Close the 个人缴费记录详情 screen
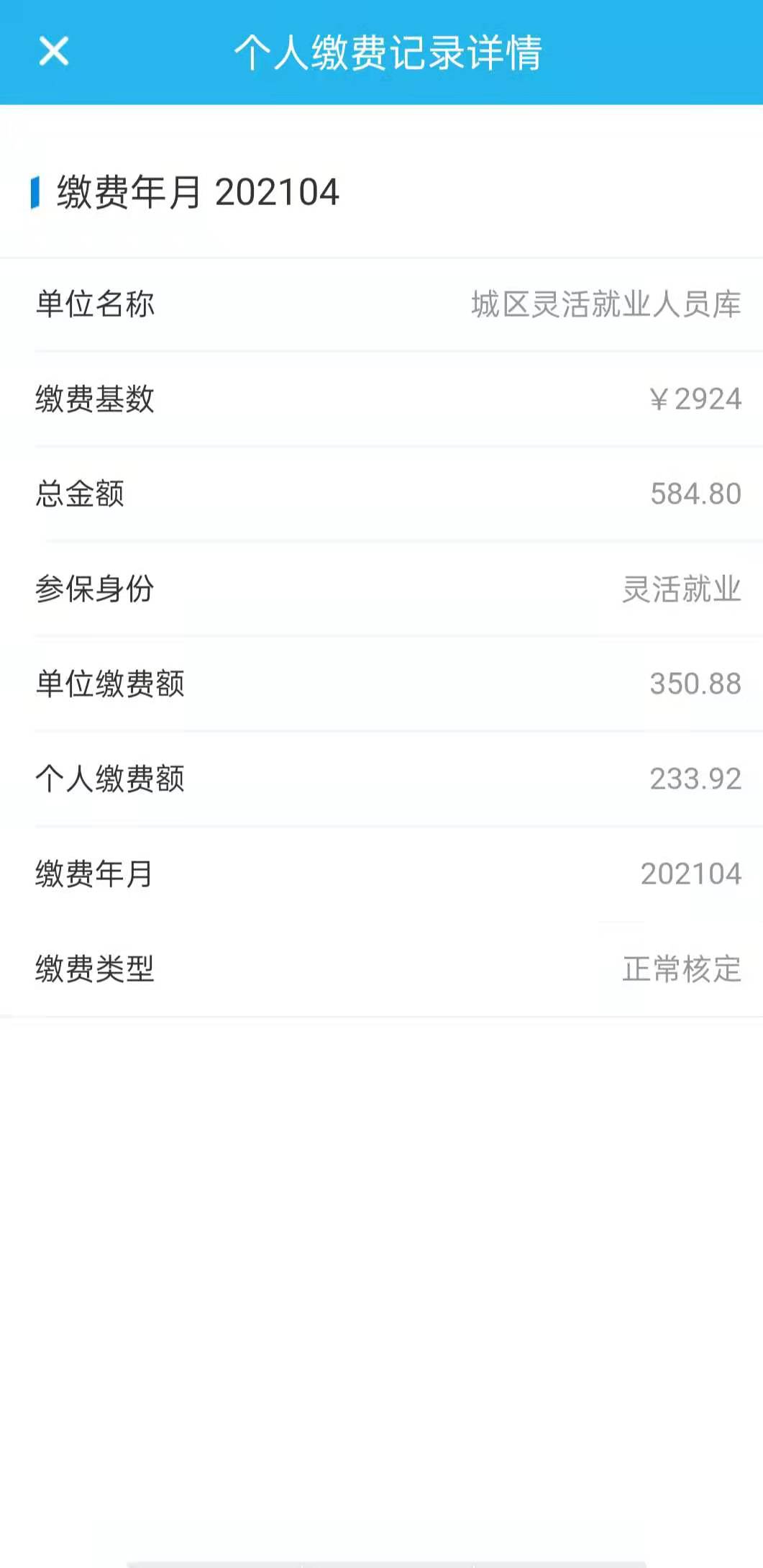The width and height of the screenshot is (763, 1568). [54, 50]
